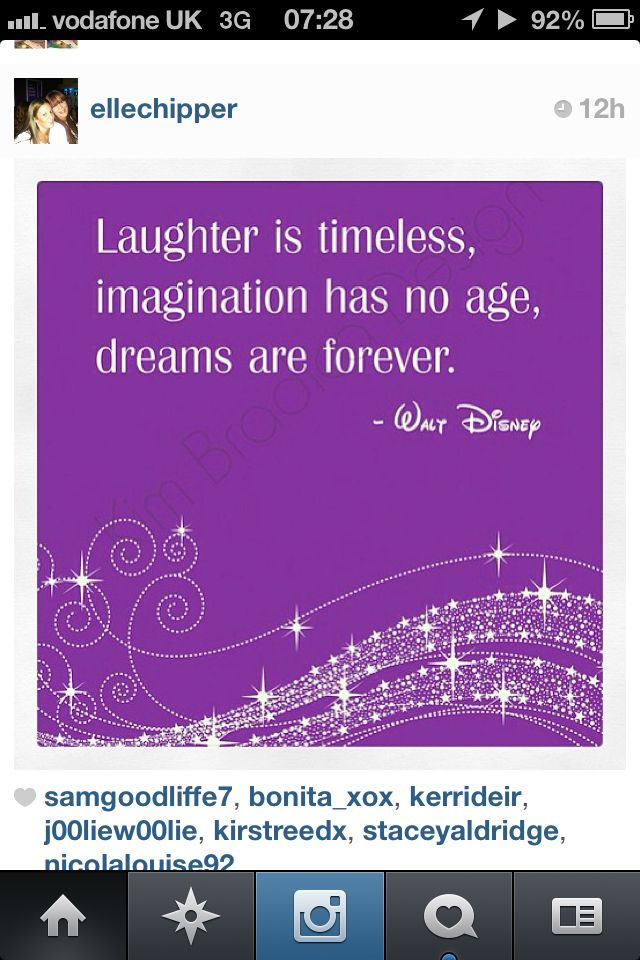Viewport: 640px width, 960px height.
Task: Open the ellechipper username link
Action: pyautogui.click(x=164, y=109)
